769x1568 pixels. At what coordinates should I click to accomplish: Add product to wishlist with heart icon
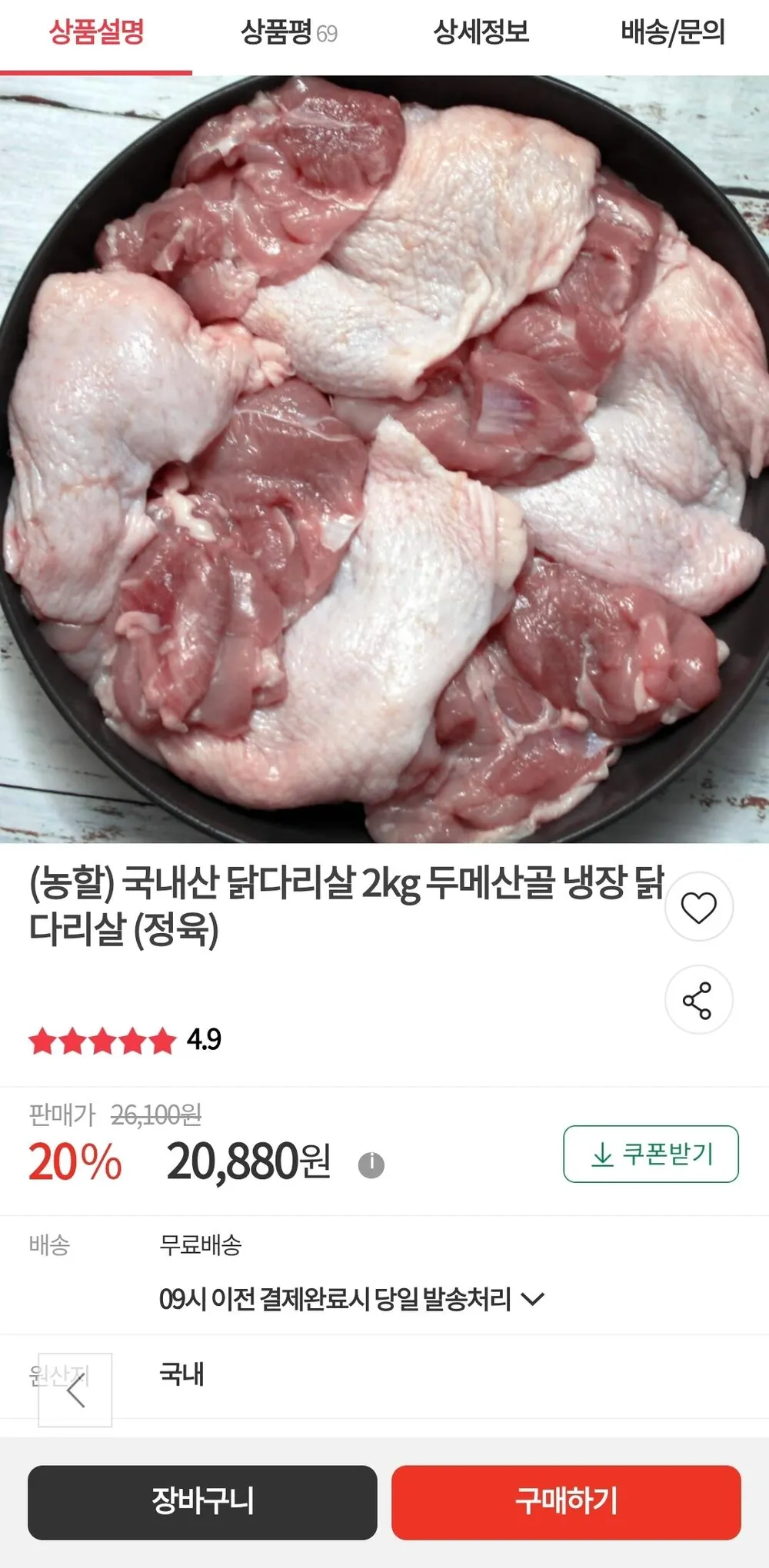(699, 907)
